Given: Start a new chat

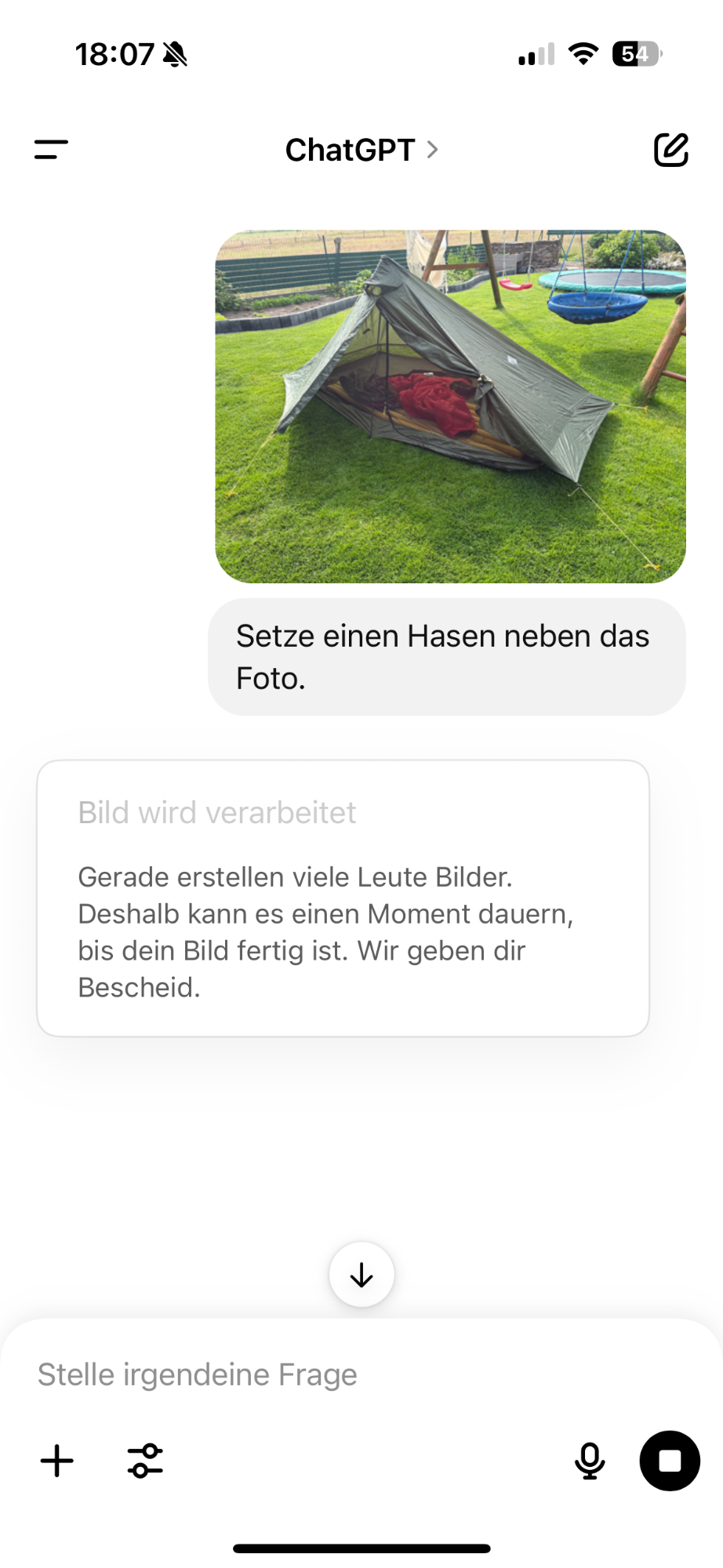Looking at the screenshot, I should (x=670, y=150).
